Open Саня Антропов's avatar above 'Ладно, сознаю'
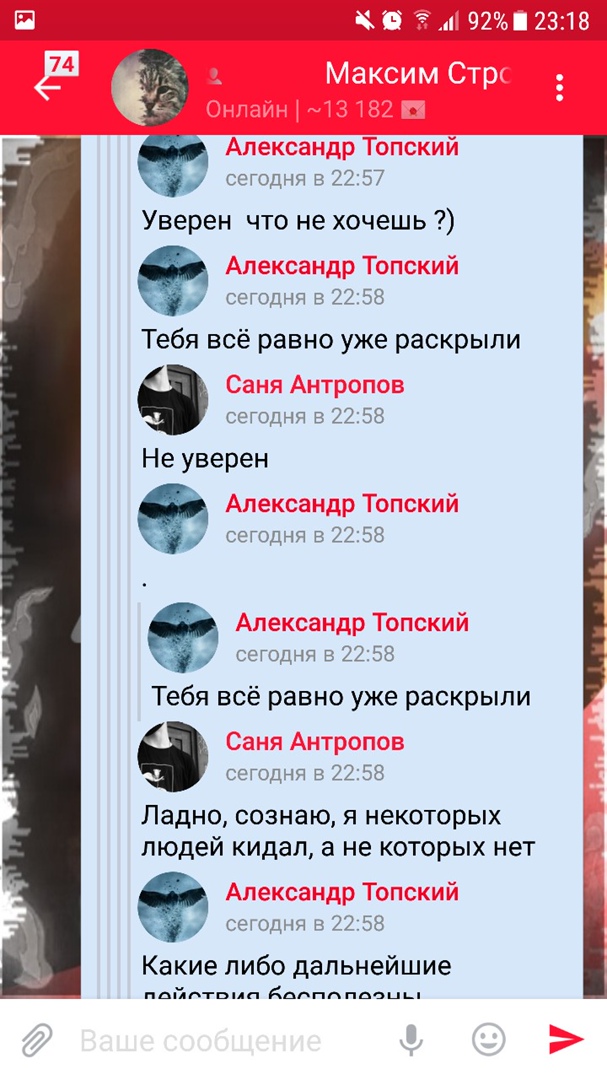 172,757
